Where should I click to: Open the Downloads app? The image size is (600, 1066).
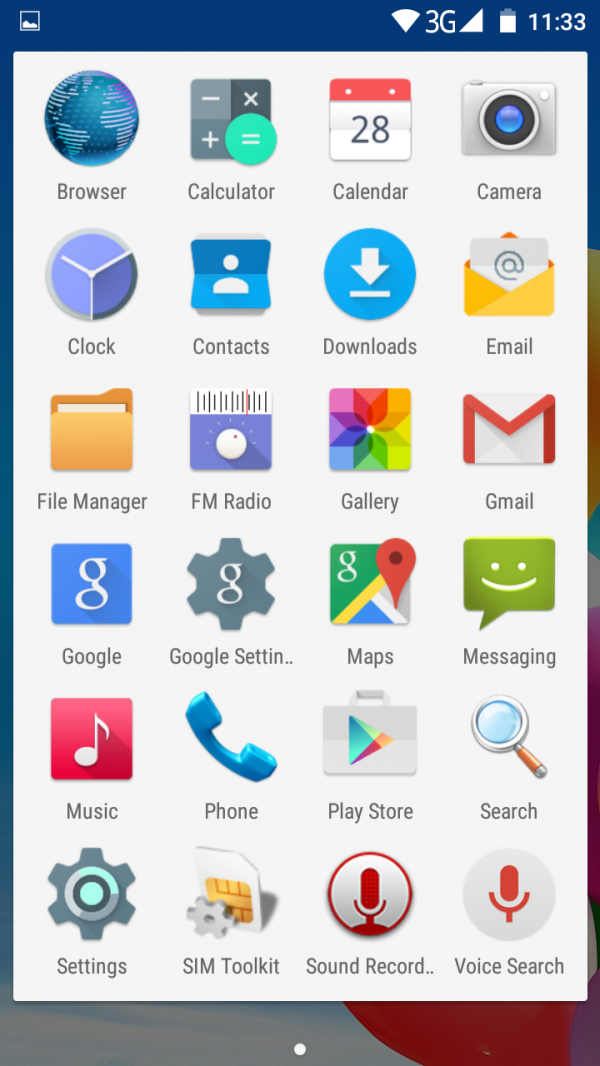(370, 275)
